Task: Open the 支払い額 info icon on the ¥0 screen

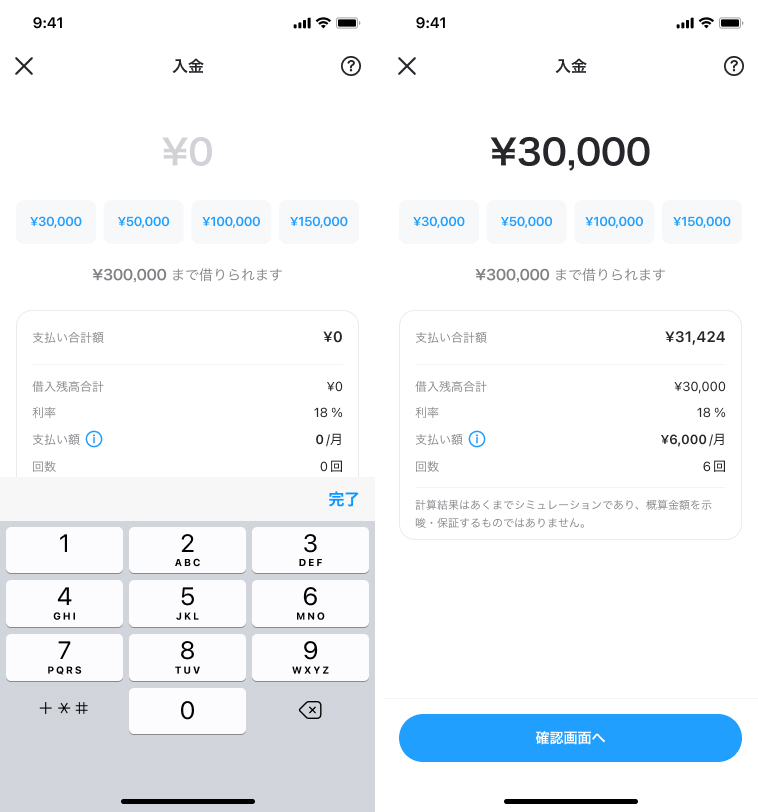Action: coord(94,439)
